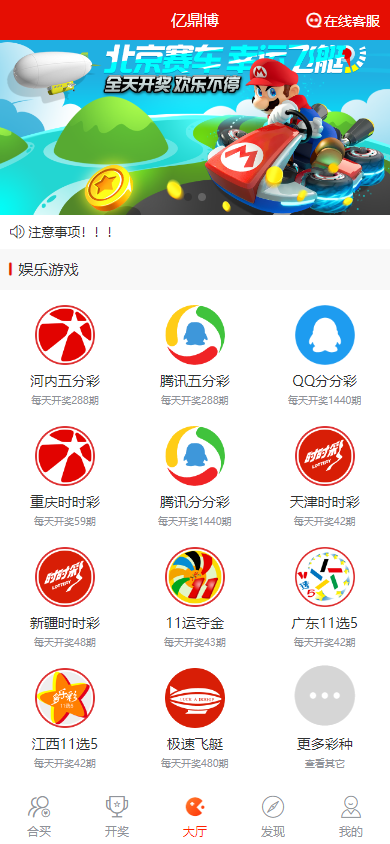Open 腾讯分分彩 game

(x=195, y=476)
